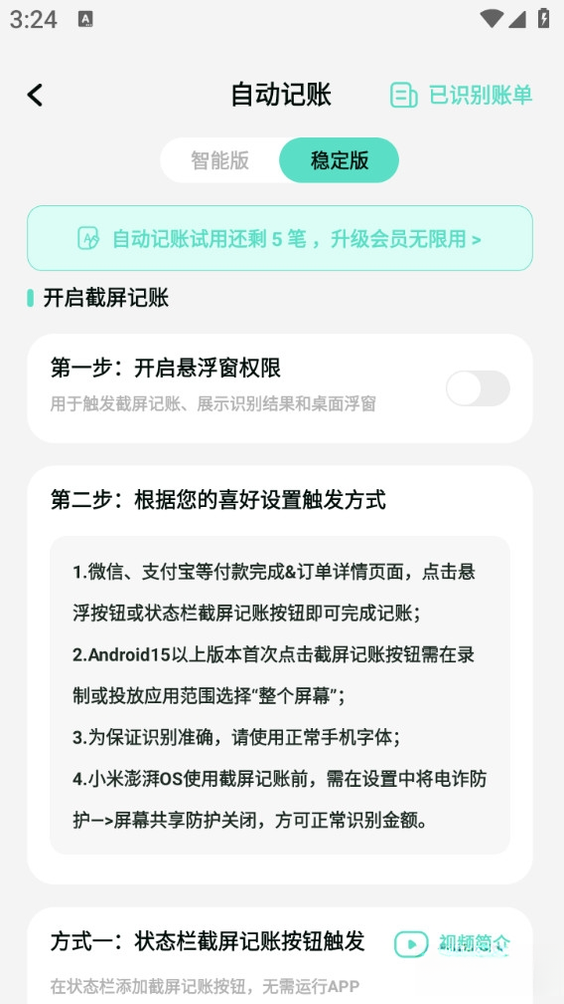
Task: Open 已识别账单 recognized bills
Action: coord(461,95)
